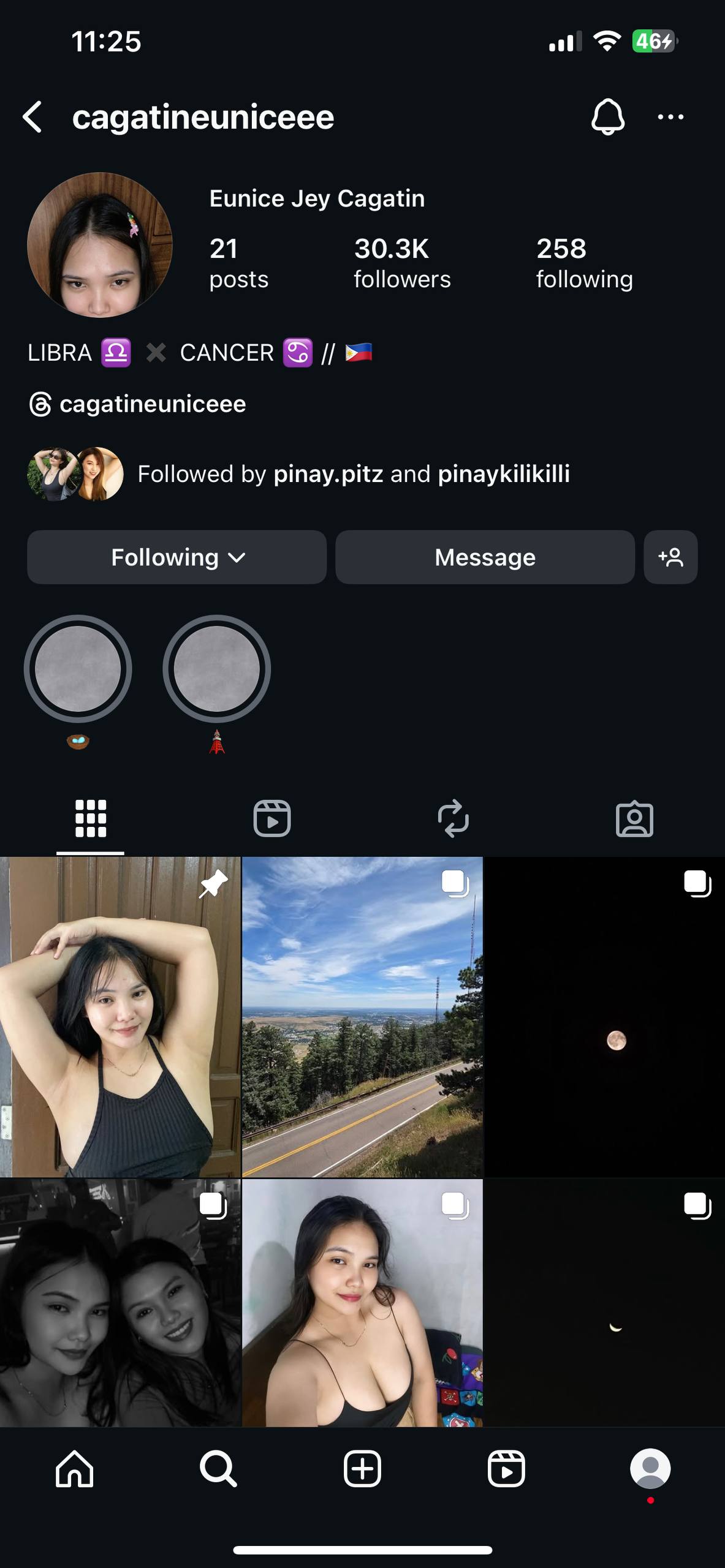
Task: Open the pinned post
Action: coord(120,1017)
